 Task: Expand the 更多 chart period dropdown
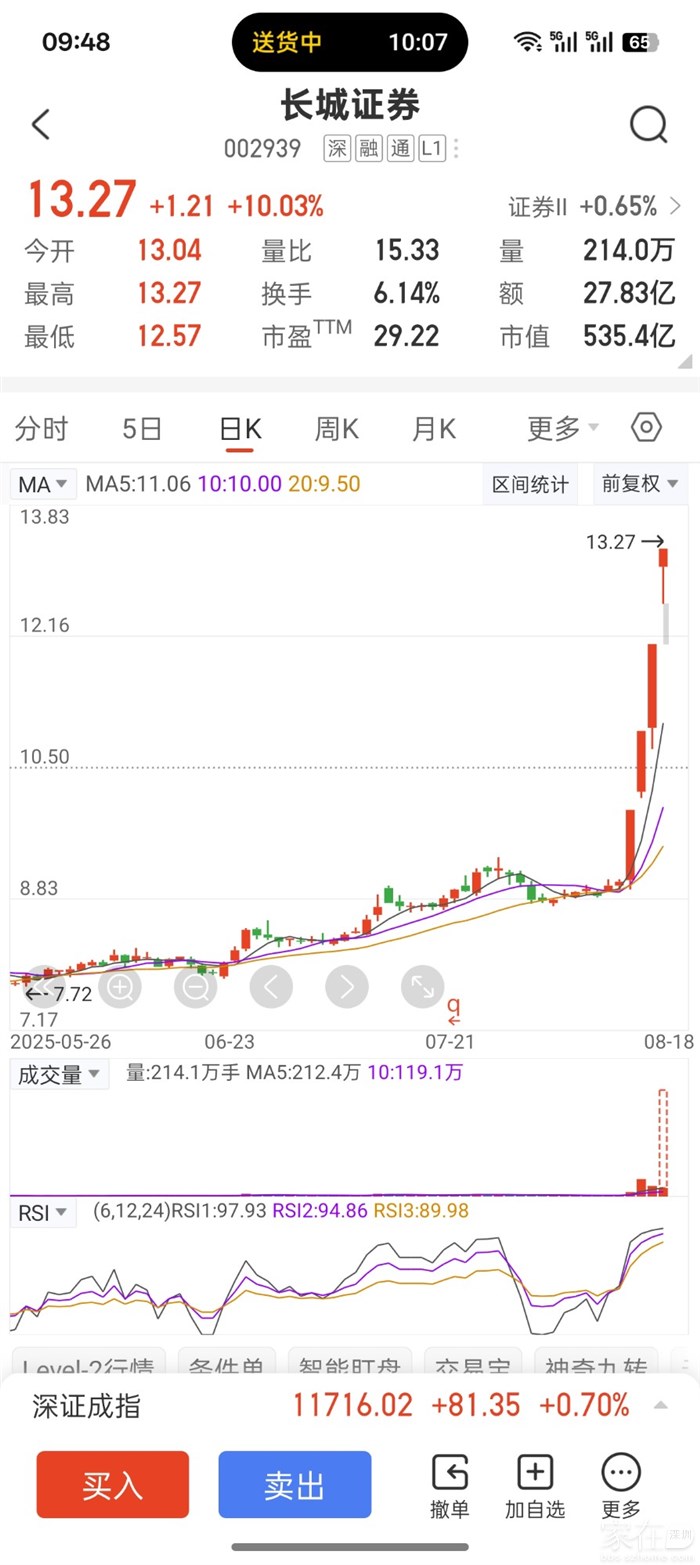pyautogui.click(x=563, y=429)
